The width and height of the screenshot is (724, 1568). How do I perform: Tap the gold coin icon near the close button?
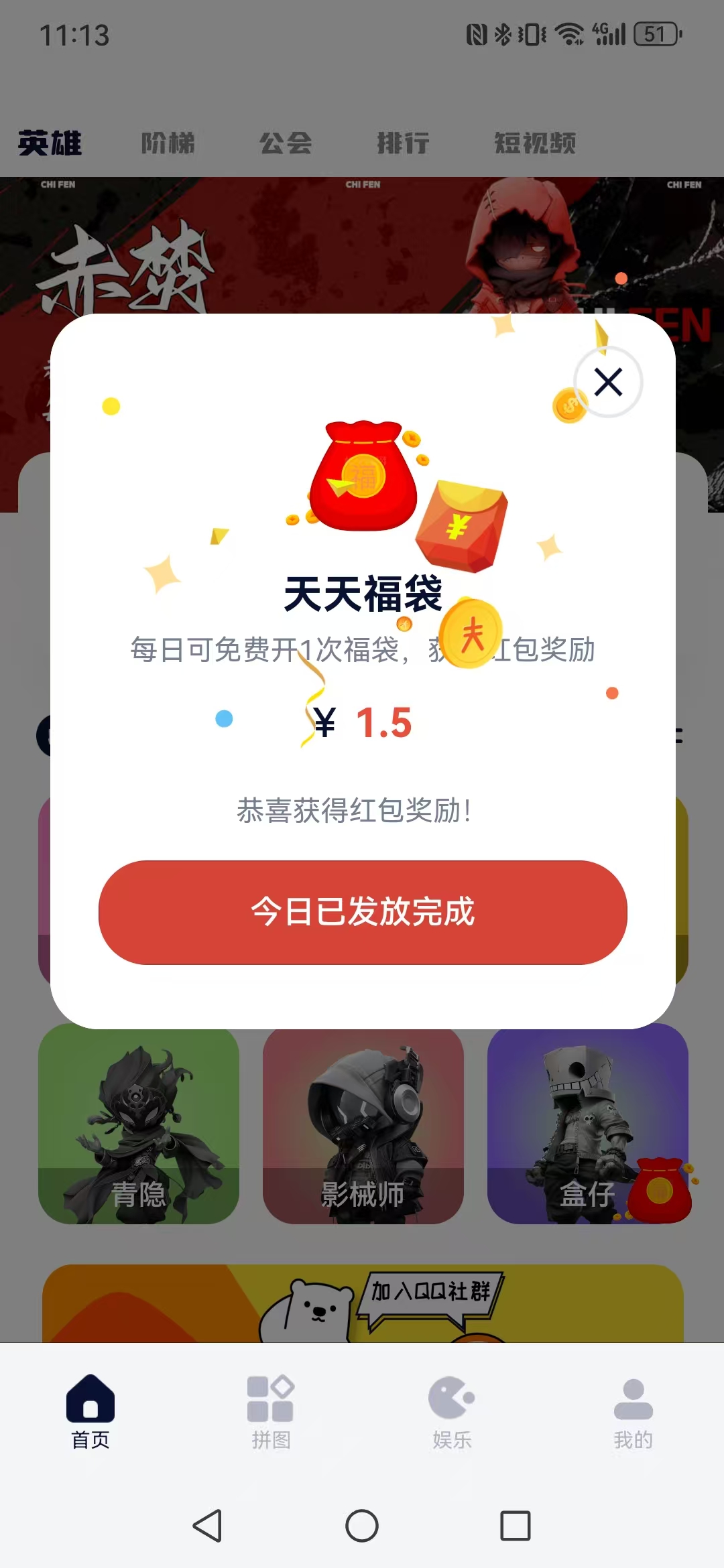pos(568,405)
